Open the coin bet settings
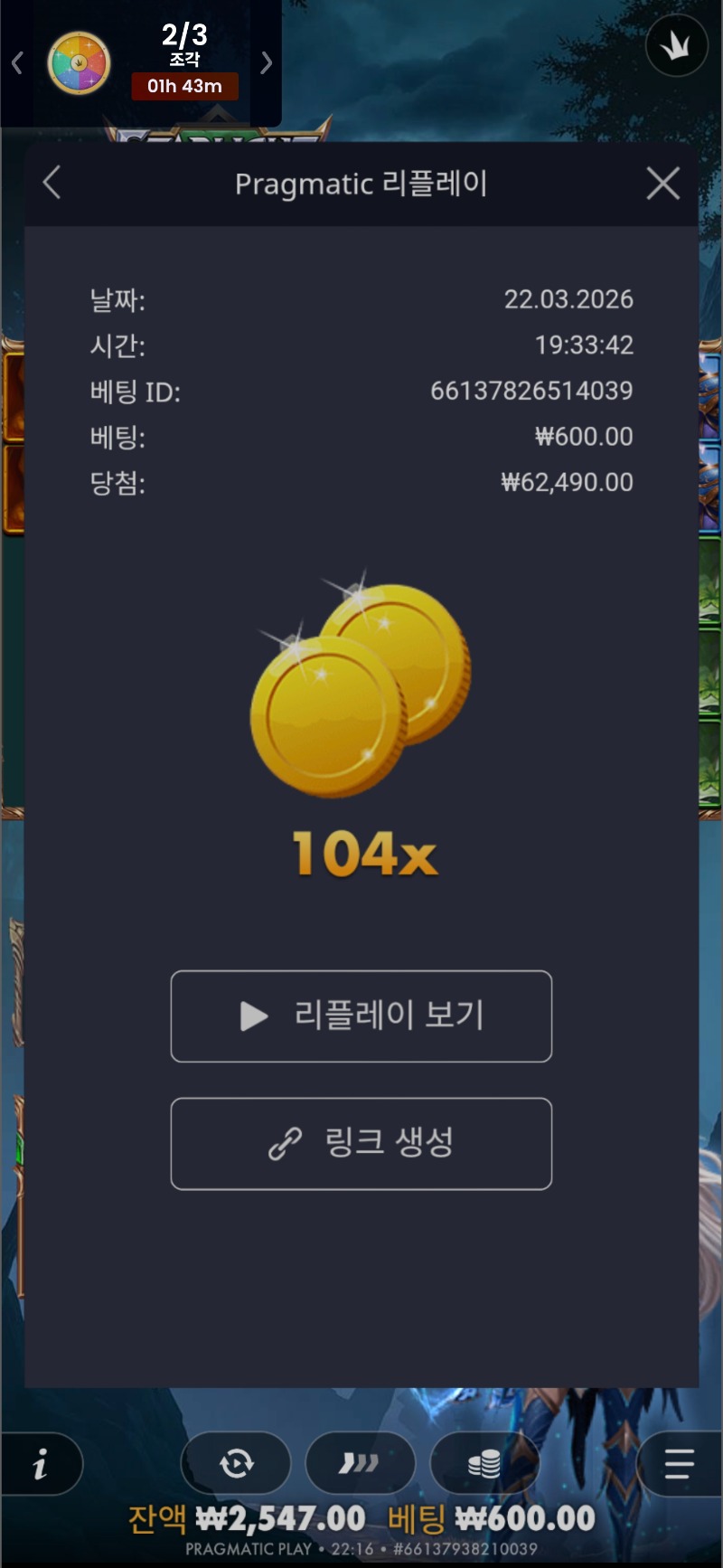 coord(484,1463)
